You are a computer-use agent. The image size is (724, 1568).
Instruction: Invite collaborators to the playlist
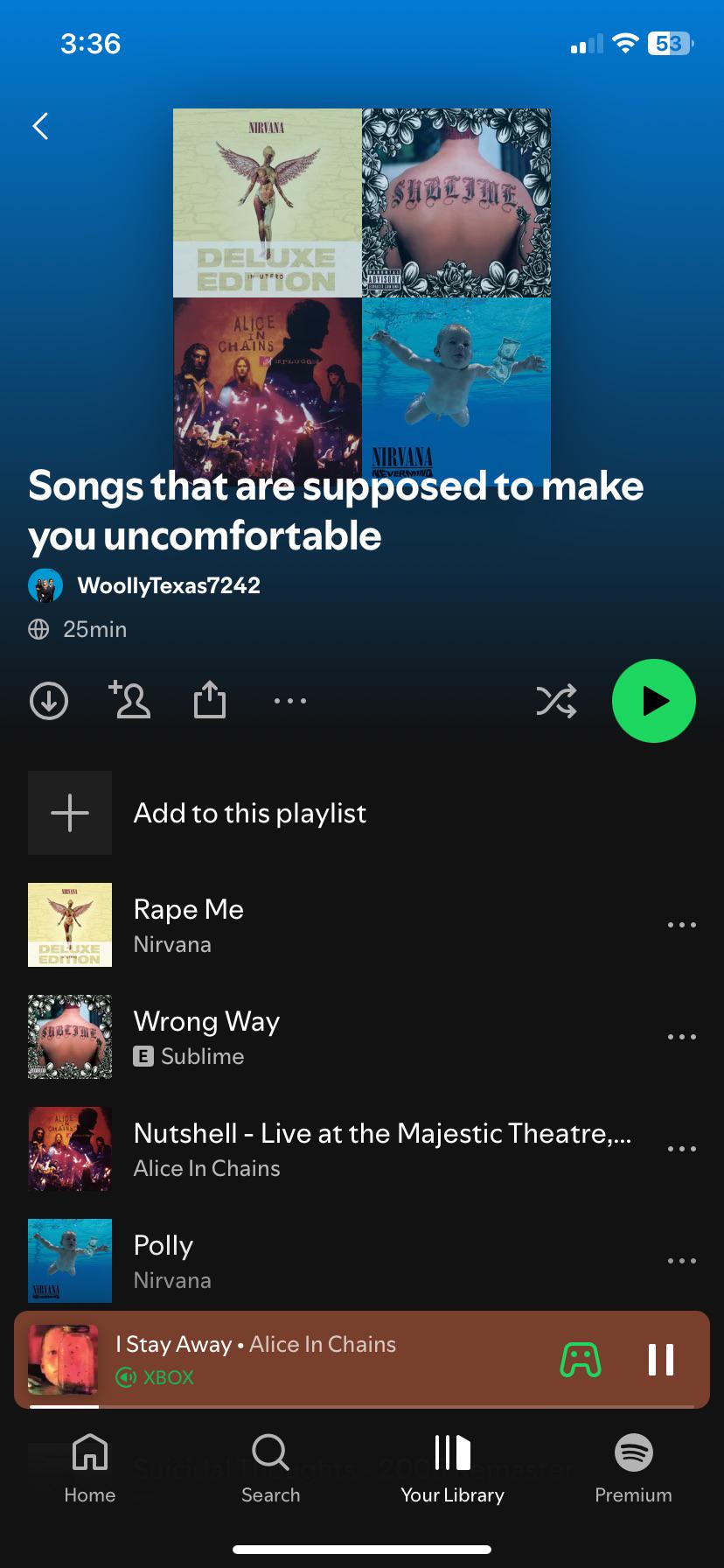pyautogui.click(x=129, y=700)
